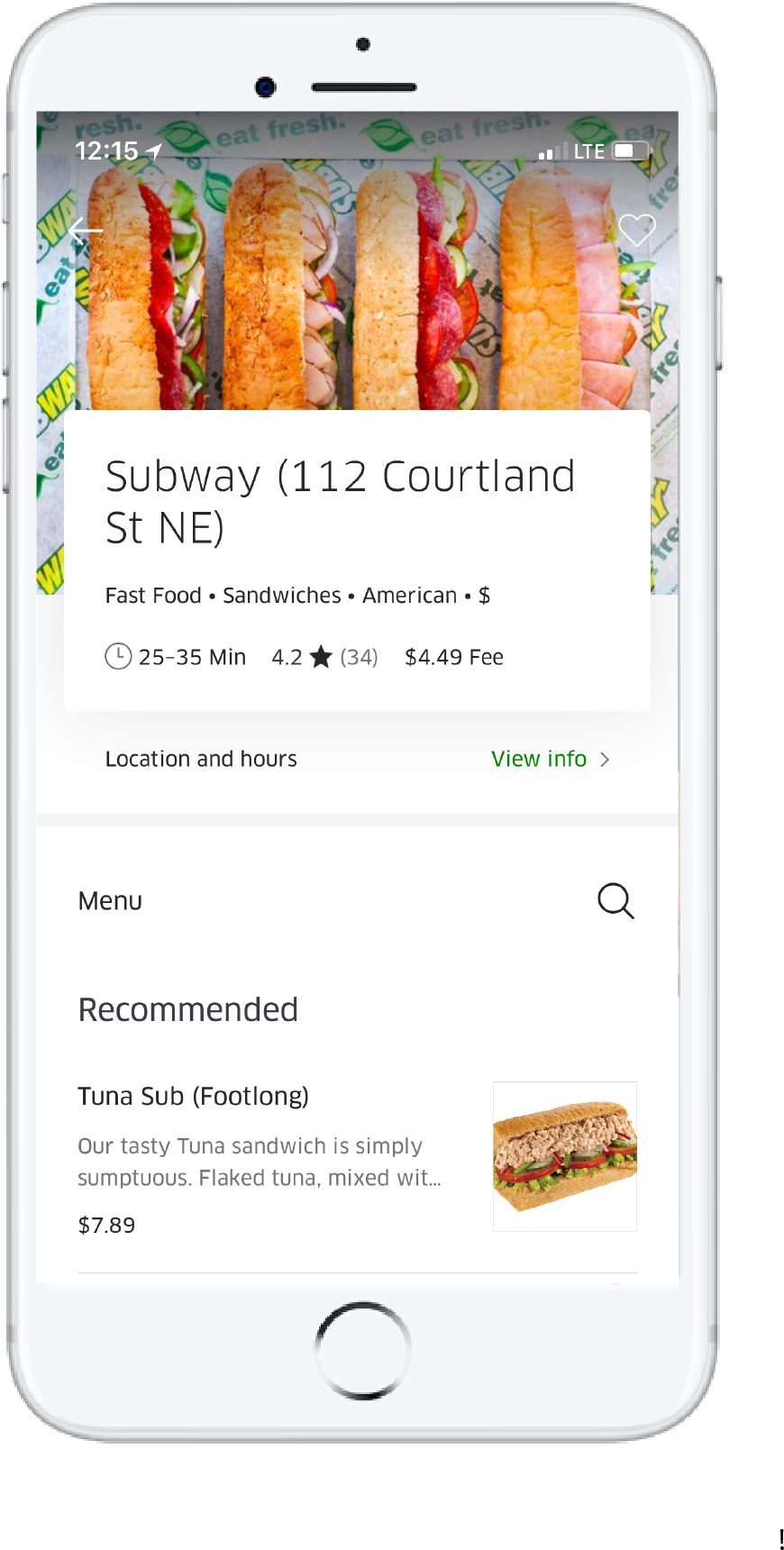Select the Tuna Sub (Footlong) item

[x=193, y=1096]
